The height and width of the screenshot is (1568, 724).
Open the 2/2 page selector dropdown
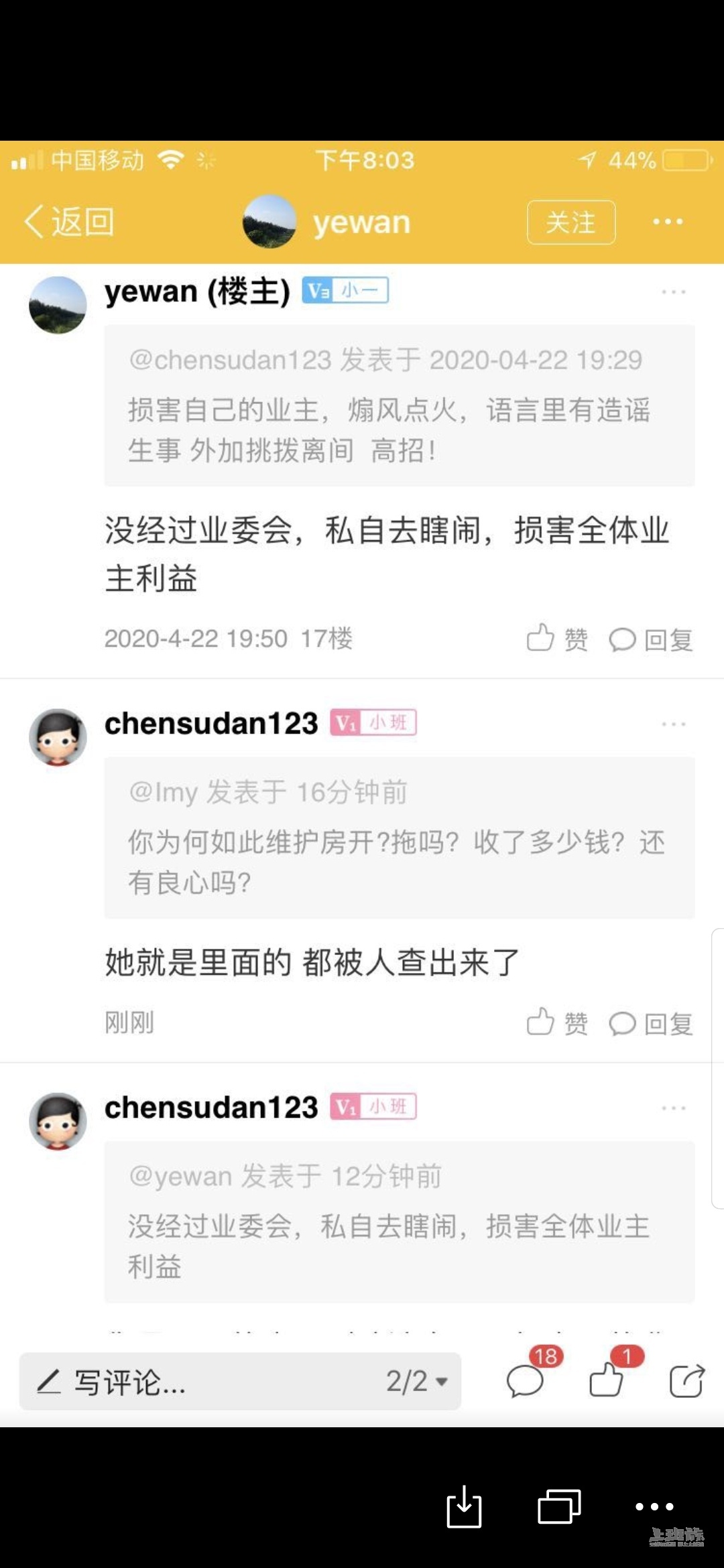click(416, 1382)
